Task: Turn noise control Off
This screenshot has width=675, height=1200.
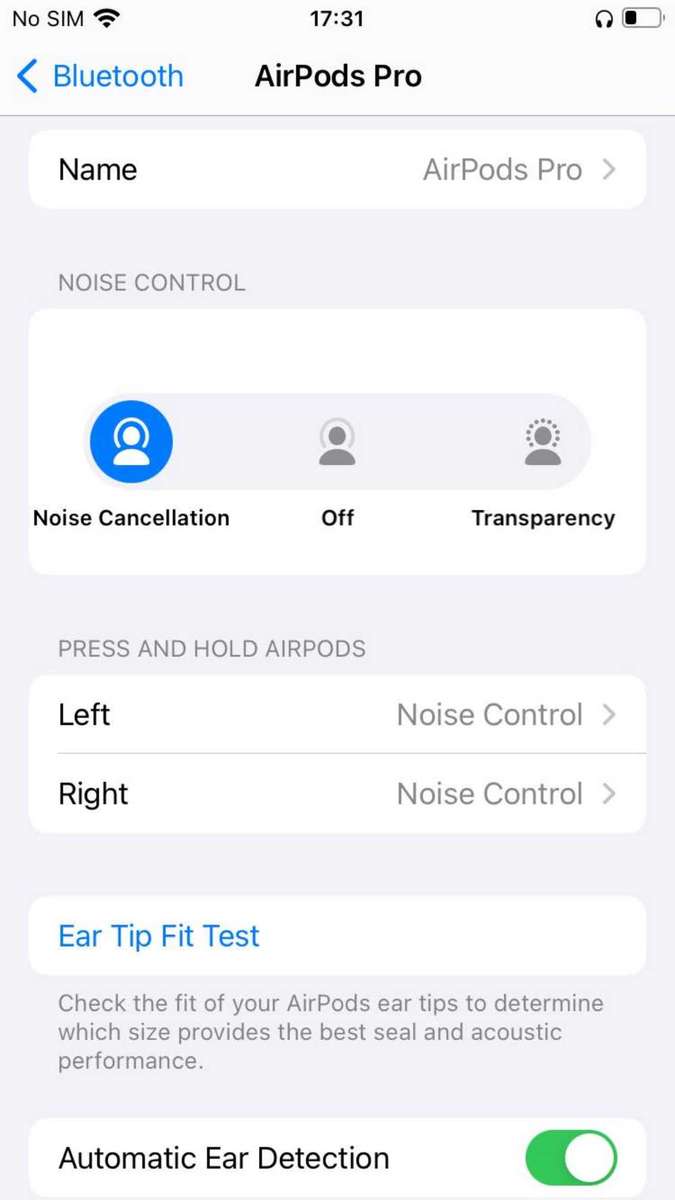Action: [337, 442]
